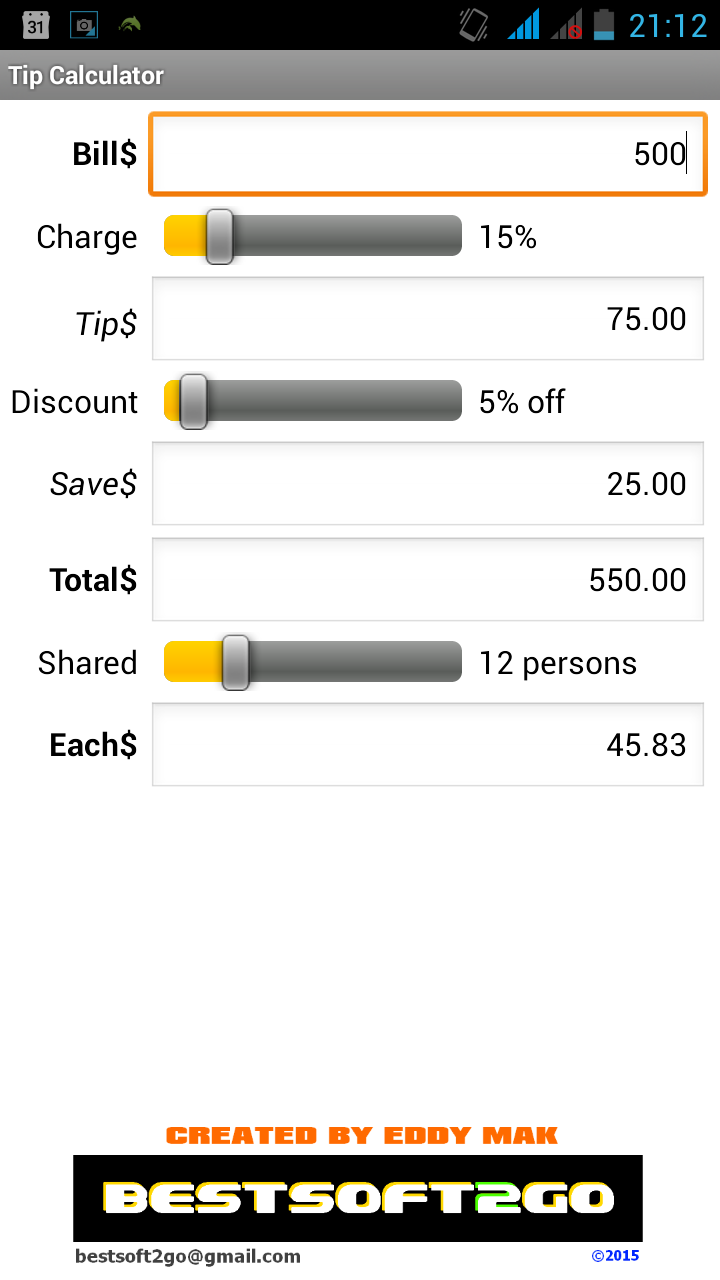Tap the Bill$ amount input field

point(428,154)
